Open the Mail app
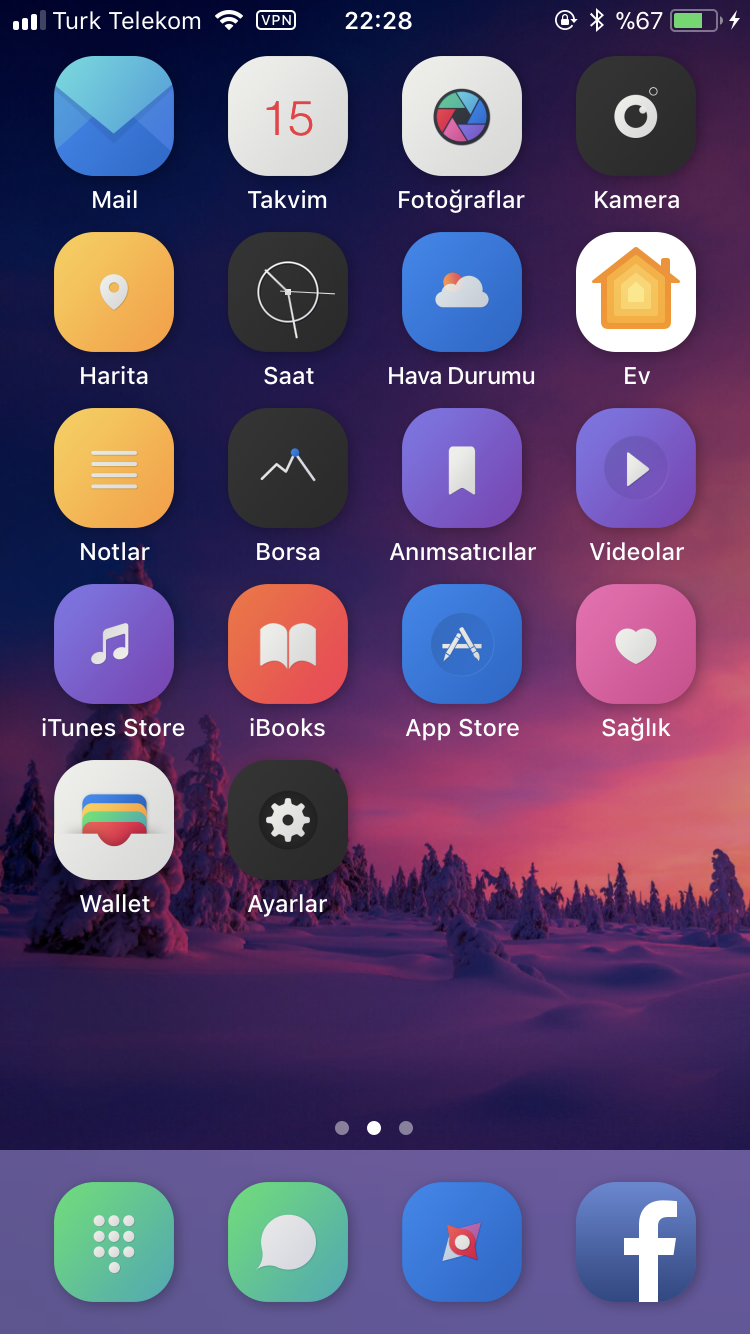This screenshot has height=1334, width=750. pyautogui.click(x=114, y=116)
